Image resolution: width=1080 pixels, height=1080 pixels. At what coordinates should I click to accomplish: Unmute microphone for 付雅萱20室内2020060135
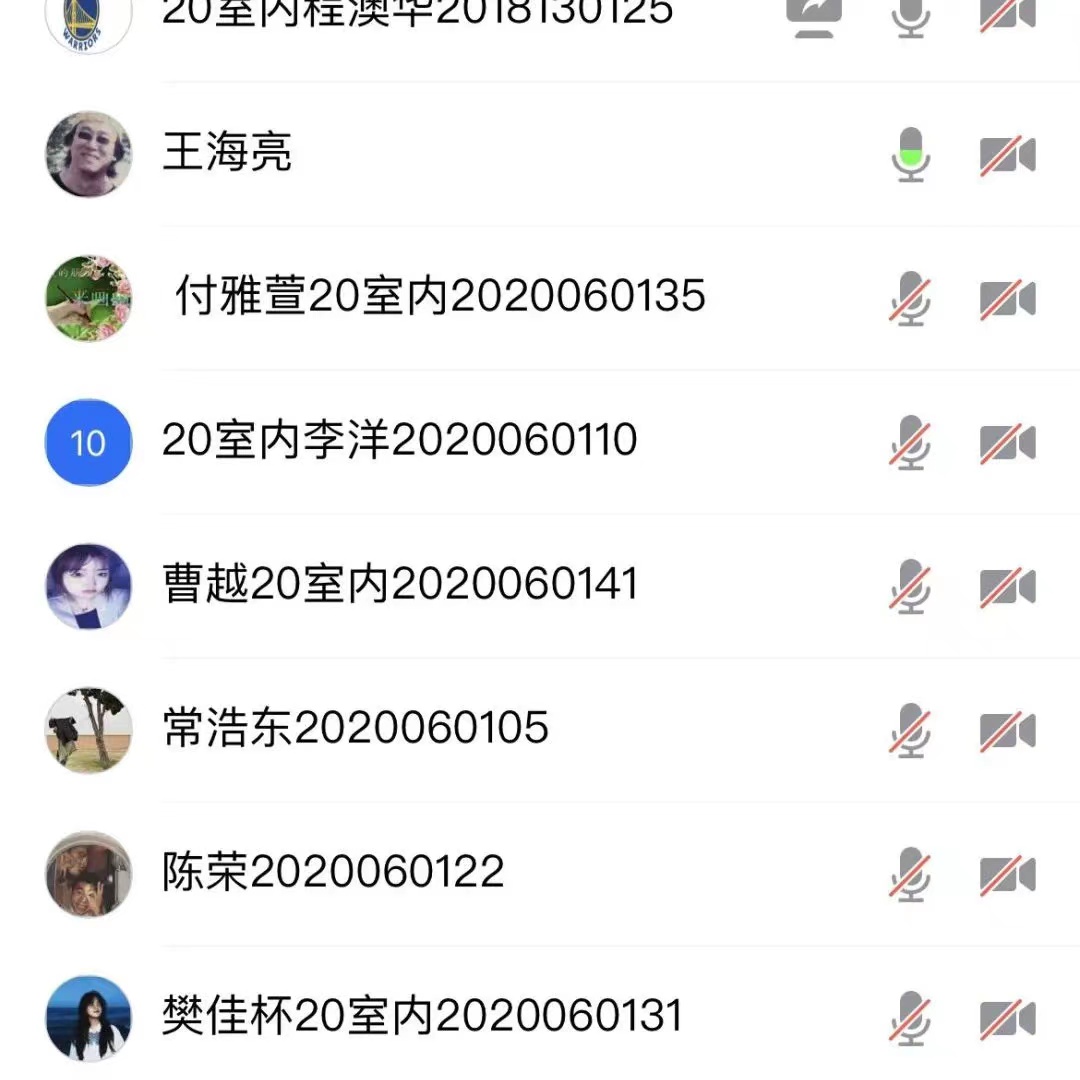(x=910, y=299)
